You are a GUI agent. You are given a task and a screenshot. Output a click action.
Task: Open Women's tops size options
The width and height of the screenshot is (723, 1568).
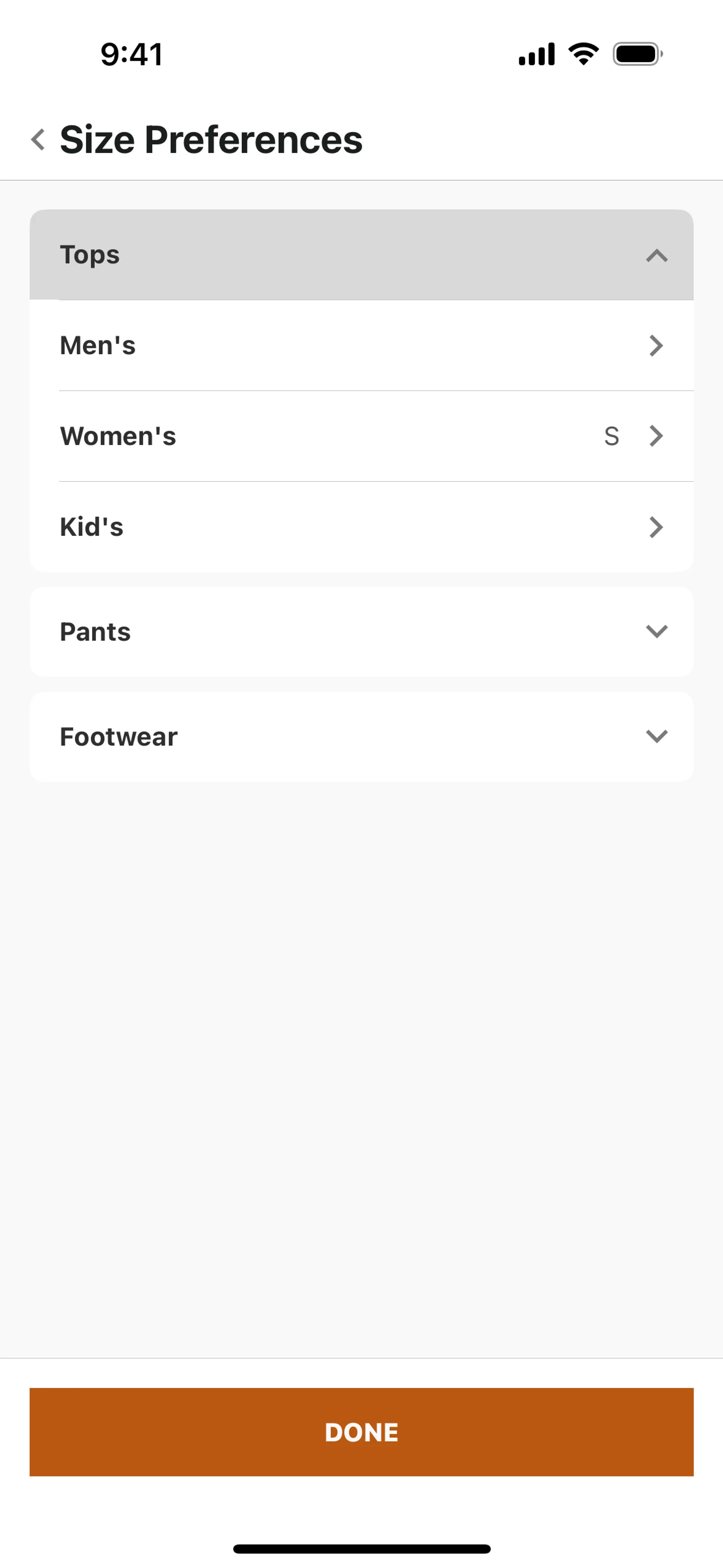click(x=361, y=436)
